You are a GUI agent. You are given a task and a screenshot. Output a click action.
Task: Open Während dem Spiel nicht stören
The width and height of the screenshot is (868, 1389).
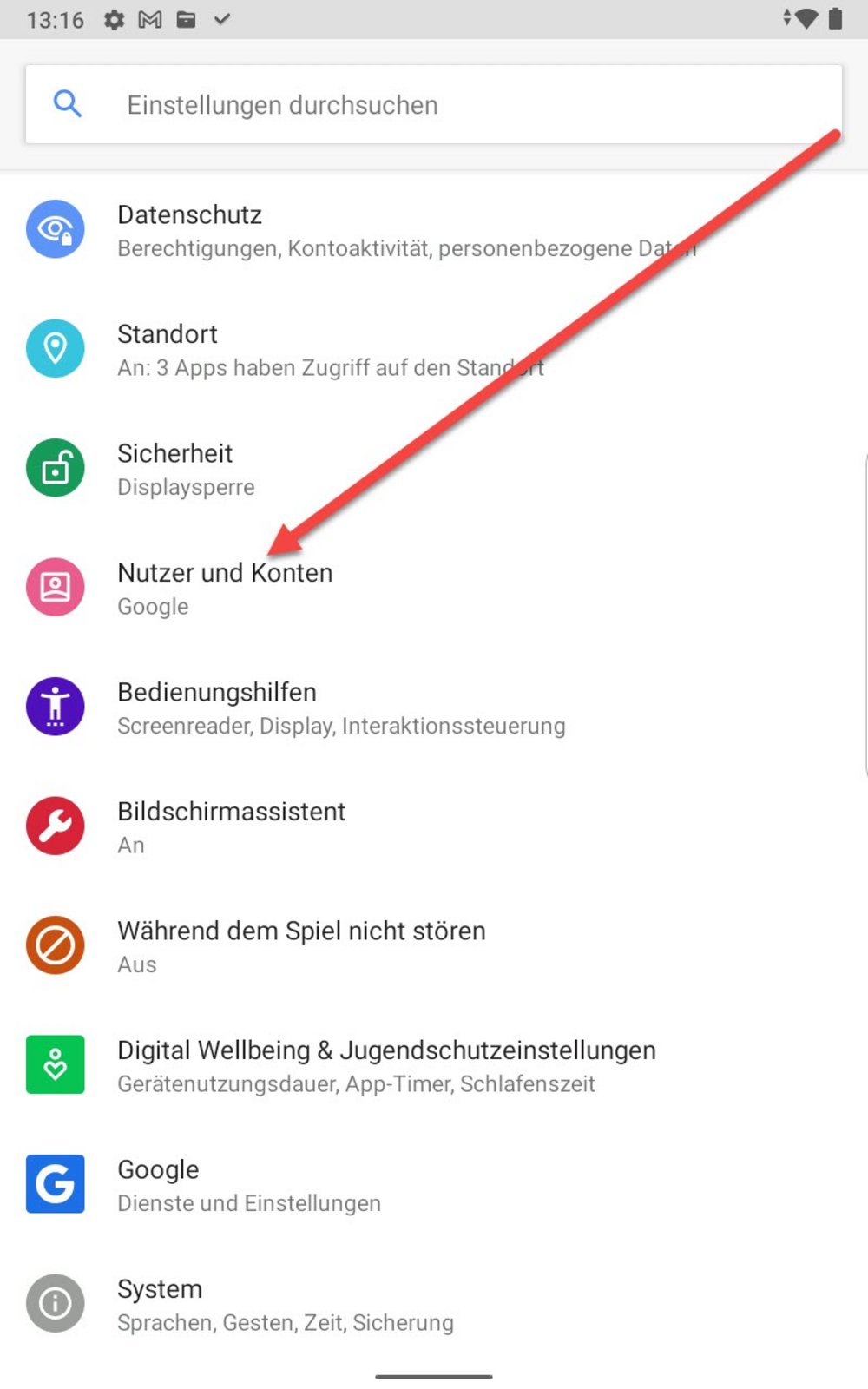[434, 946]
